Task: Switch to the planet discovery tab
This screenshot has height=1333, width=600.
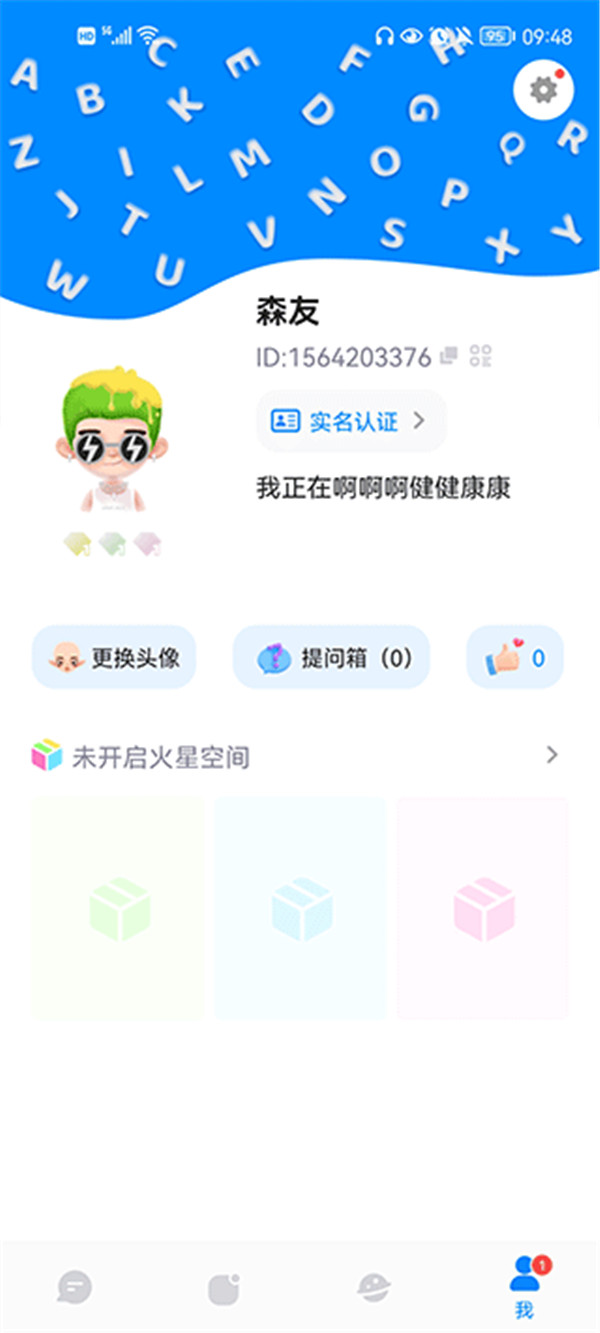Action: tap(374, 1287)
